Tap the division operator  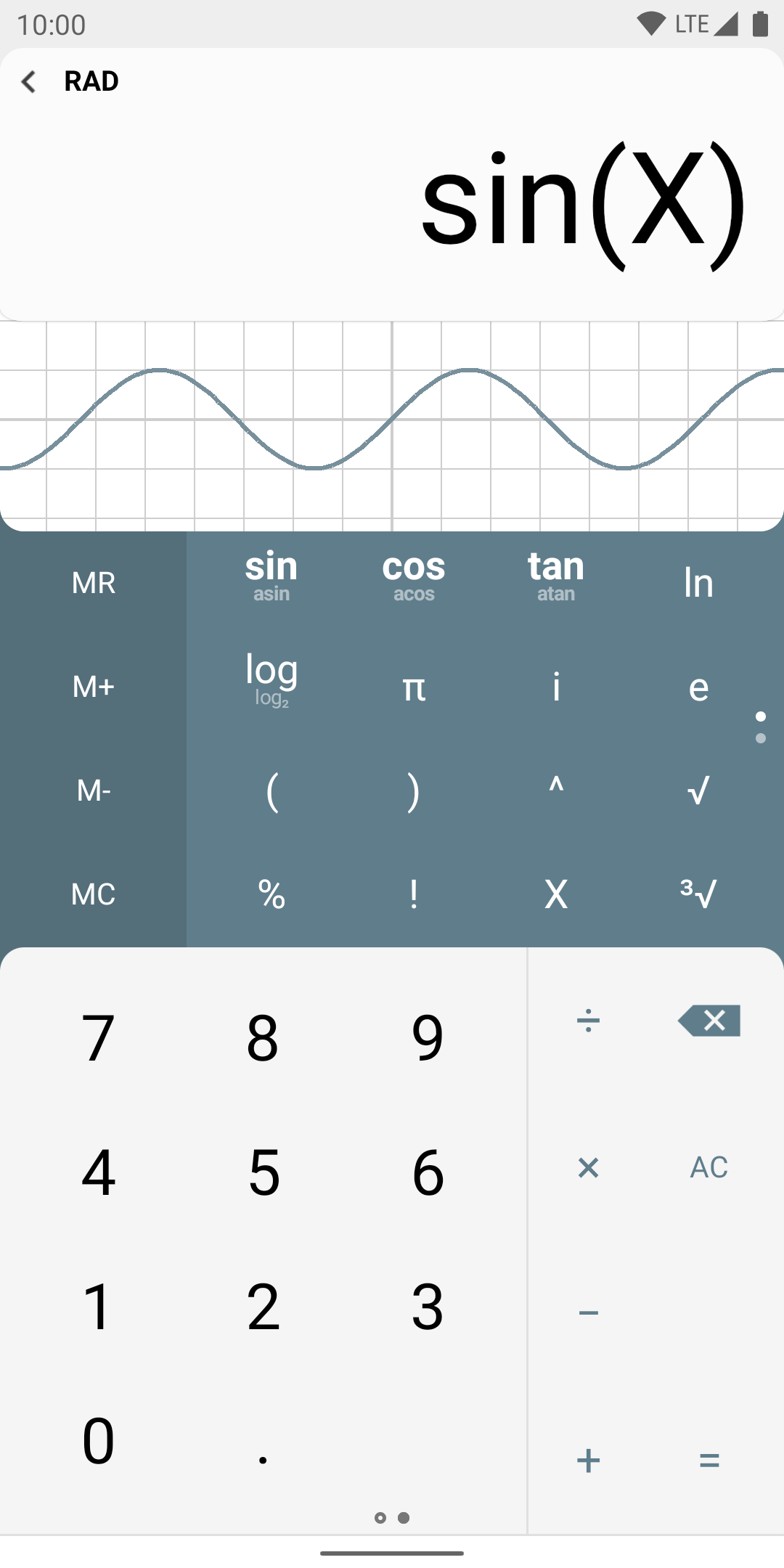point(588,1021)
